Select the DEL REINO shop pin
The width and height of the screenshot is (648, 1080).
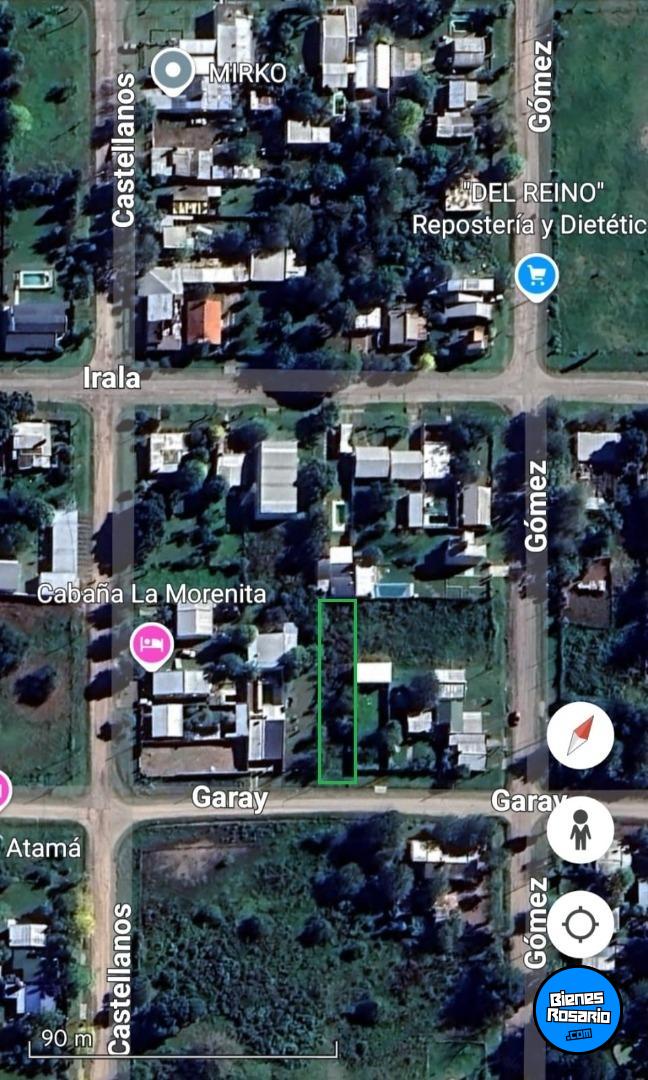coord(536,277)
